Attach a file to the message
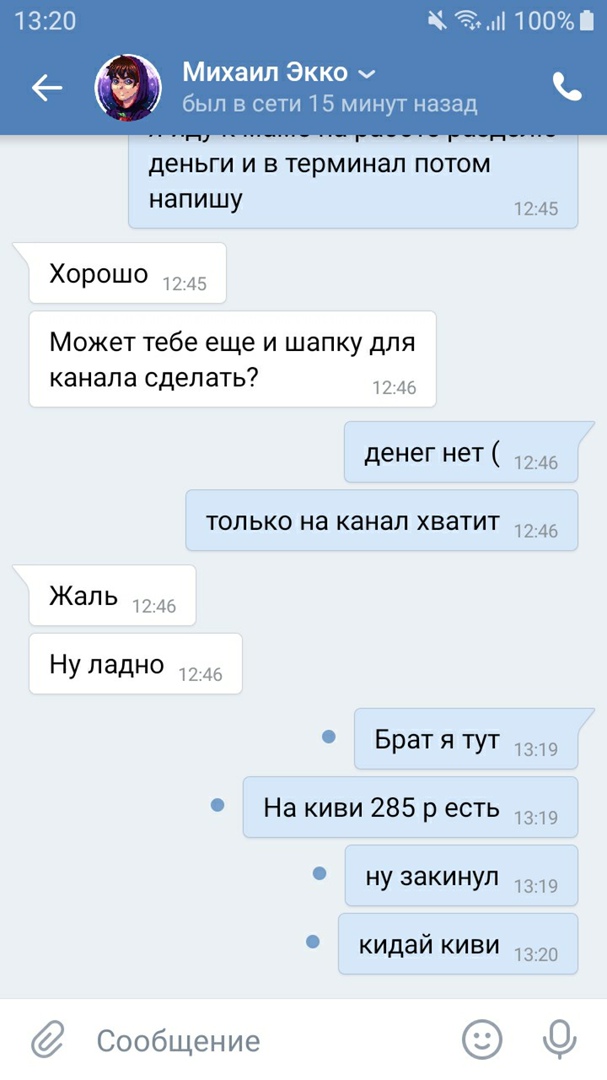Viewport: 607px width, 1080px height. [46, 1040]
